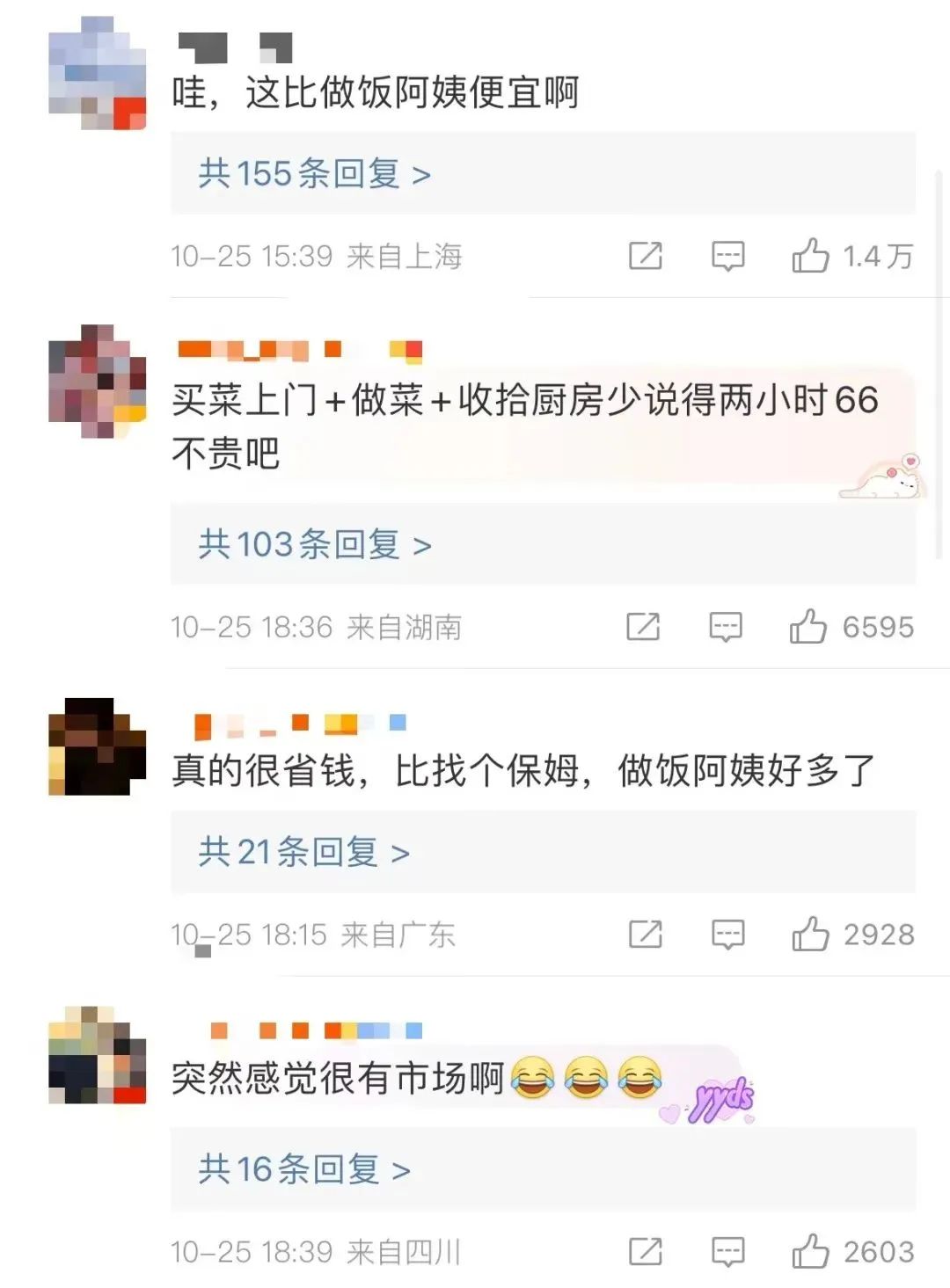950x1288 pixels.
Task: Like the comment with 2928 likes
Action: tap(810, 934)
